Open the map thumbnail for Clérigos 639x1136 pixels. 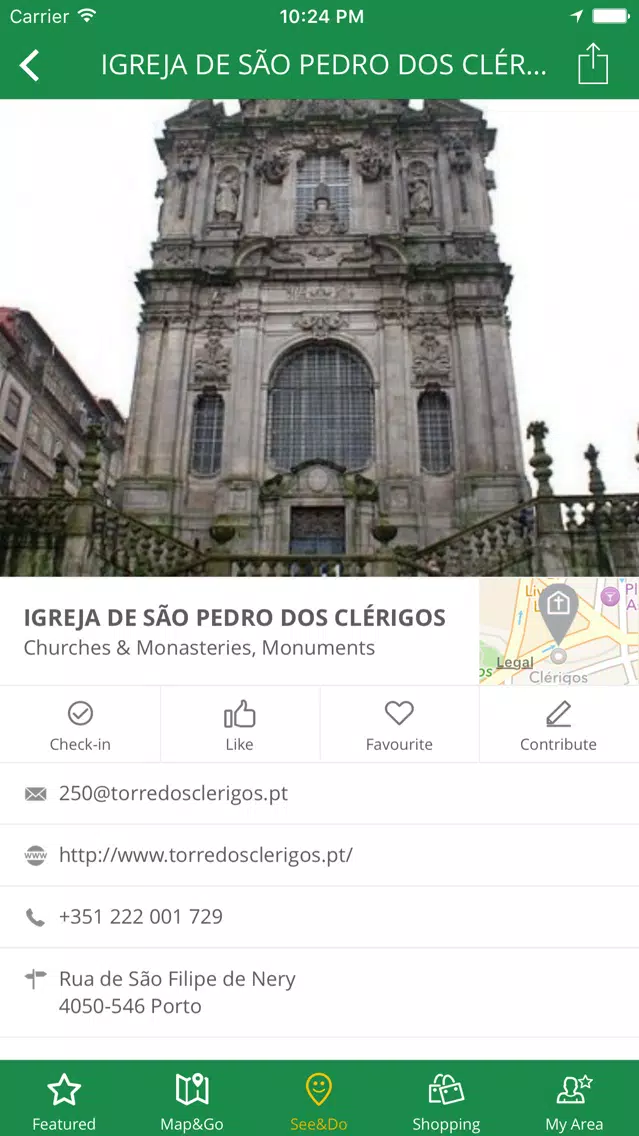click(559, 630)
